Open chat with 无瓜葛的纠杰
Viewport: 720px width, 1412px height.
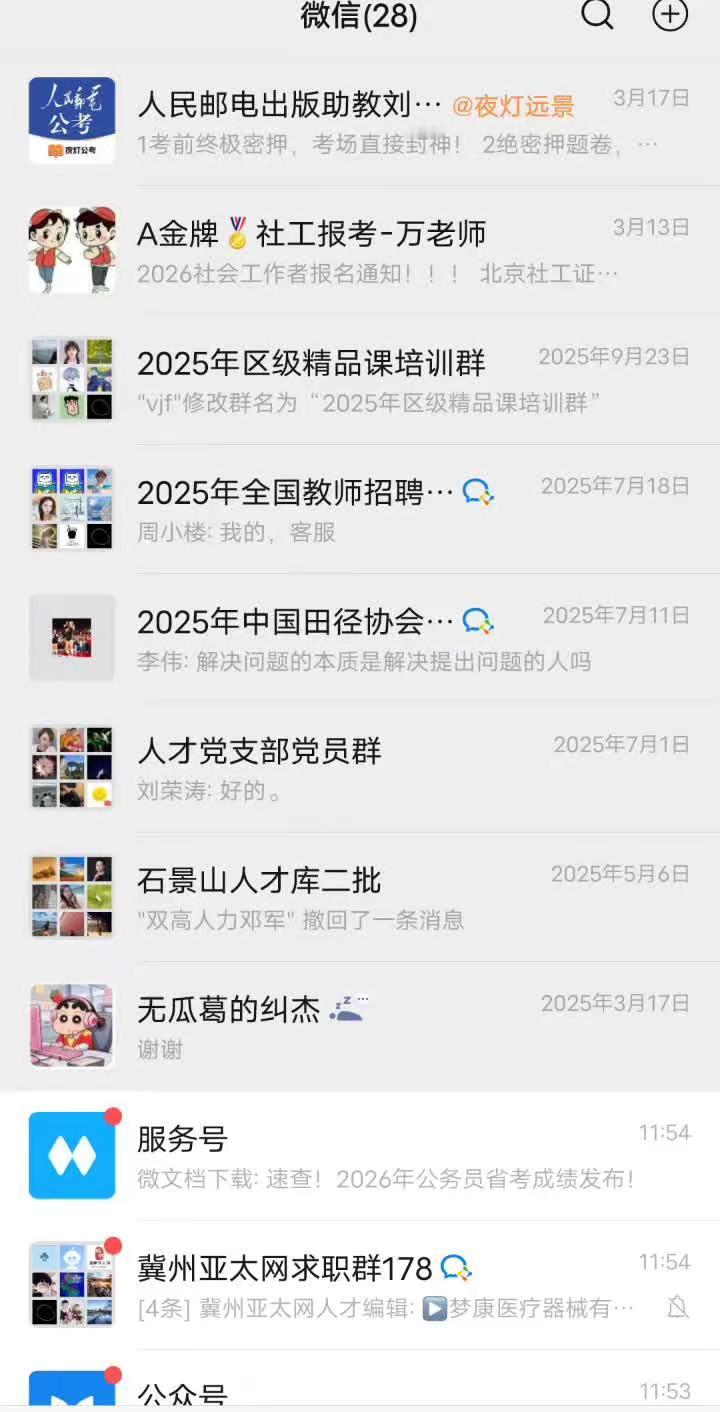point(360,1027)
